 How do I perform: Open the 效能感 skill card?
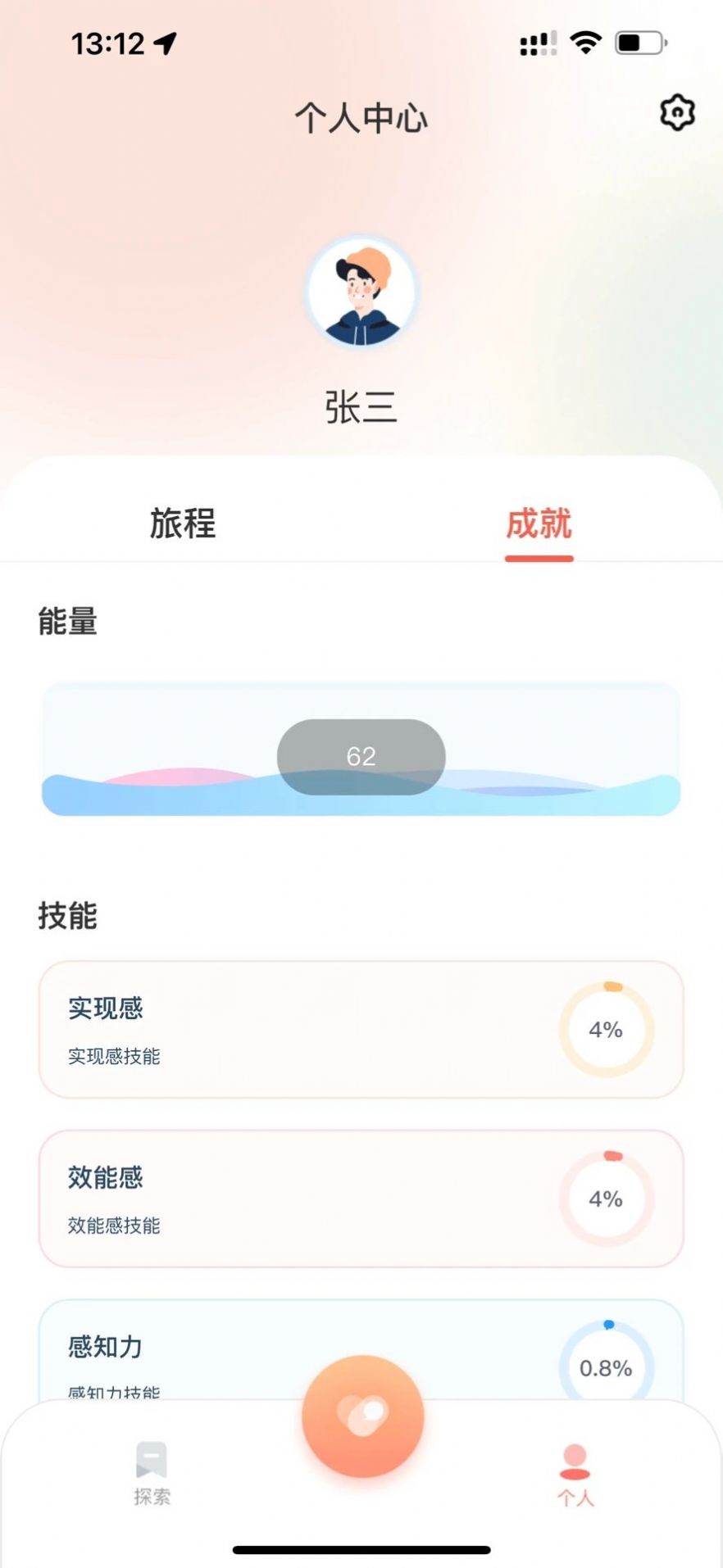point(361,1199)
